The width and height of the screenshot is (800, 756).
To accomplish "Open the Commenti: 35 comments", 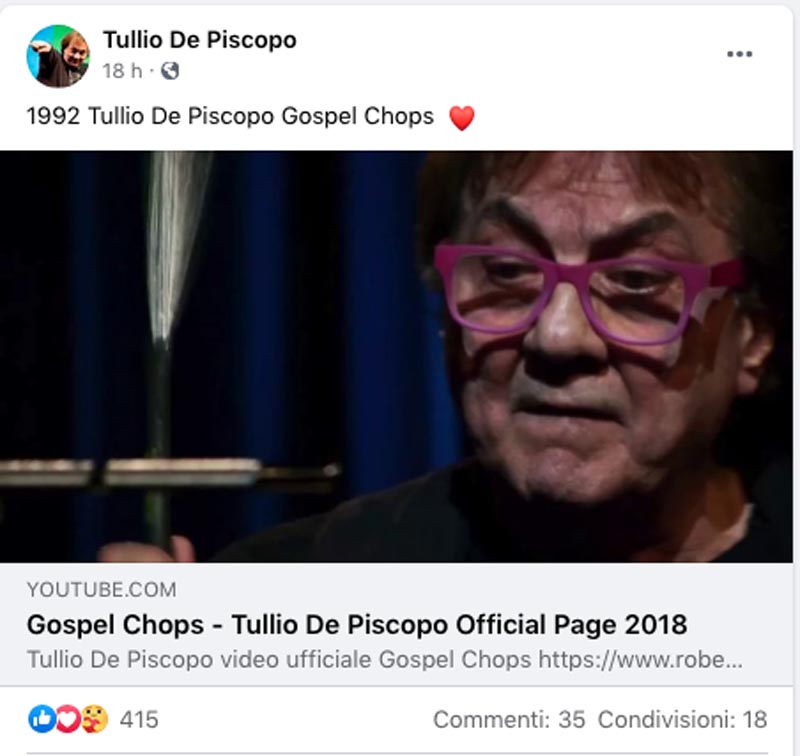I will [x=509, y=720].
